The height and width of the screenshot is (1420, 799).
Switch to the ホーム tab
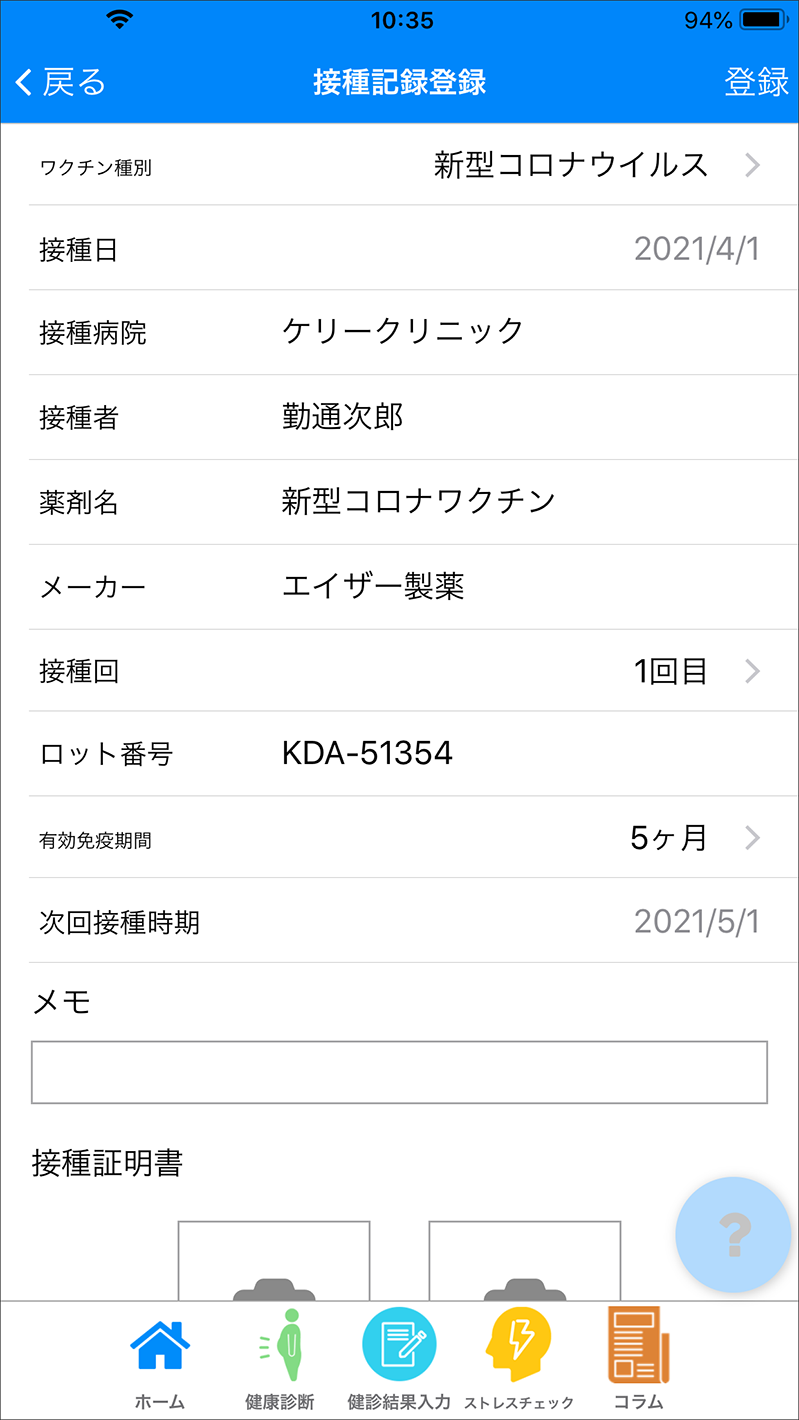[160, 1360]
